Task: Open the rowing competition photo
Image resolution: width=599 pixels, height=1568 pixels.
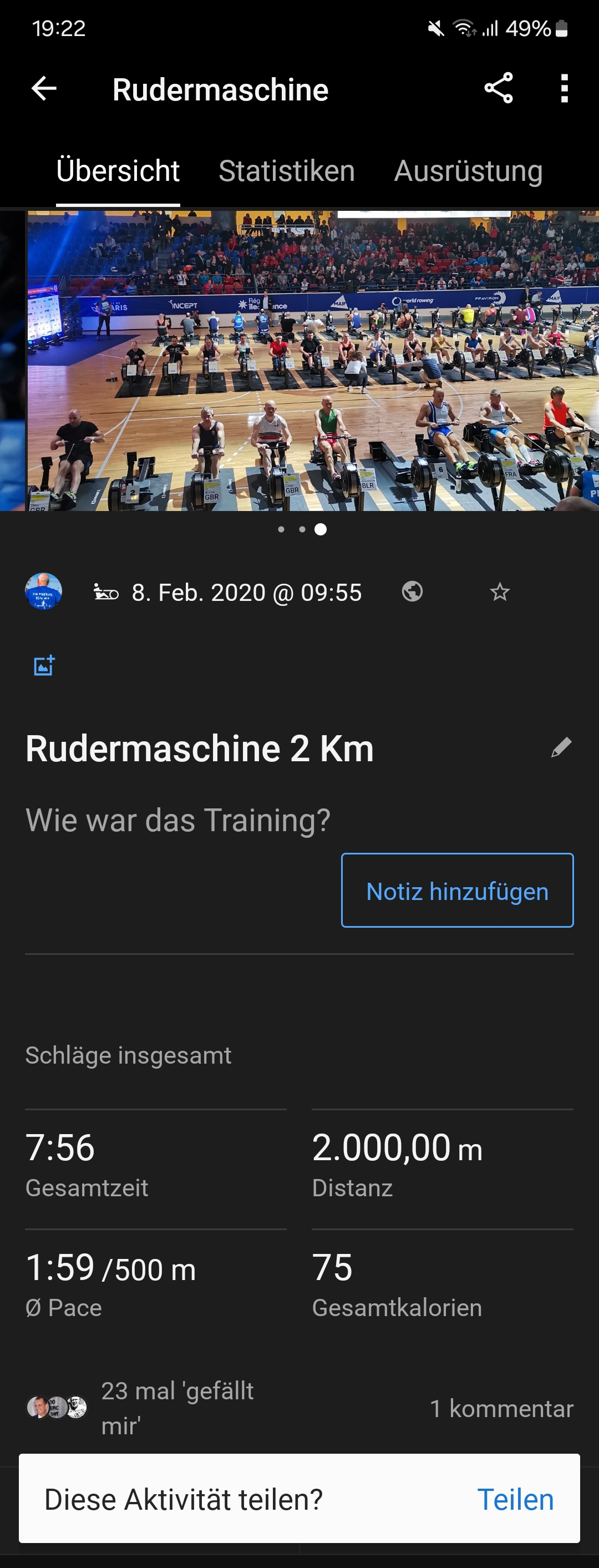Action: click(x=312, y=360)
